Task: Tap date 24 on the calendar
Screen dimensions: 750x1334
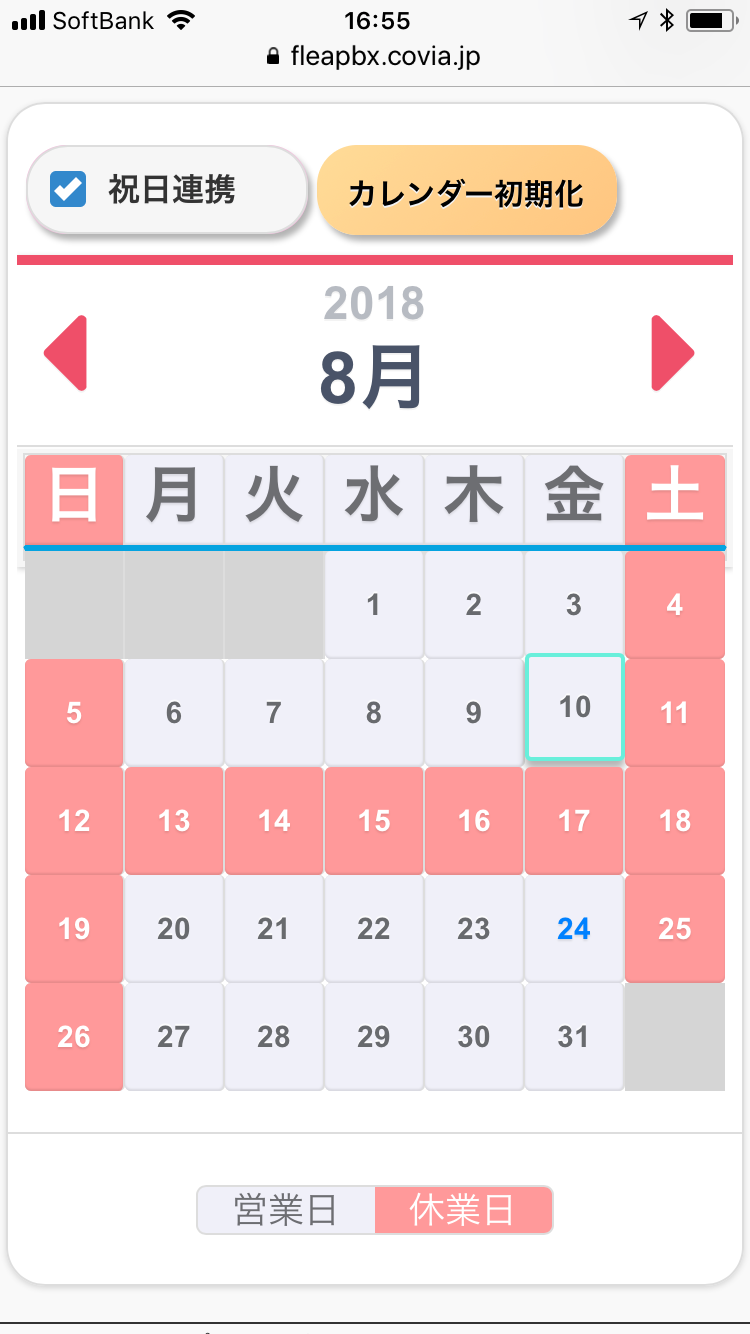Action: [x=574, y=929]
